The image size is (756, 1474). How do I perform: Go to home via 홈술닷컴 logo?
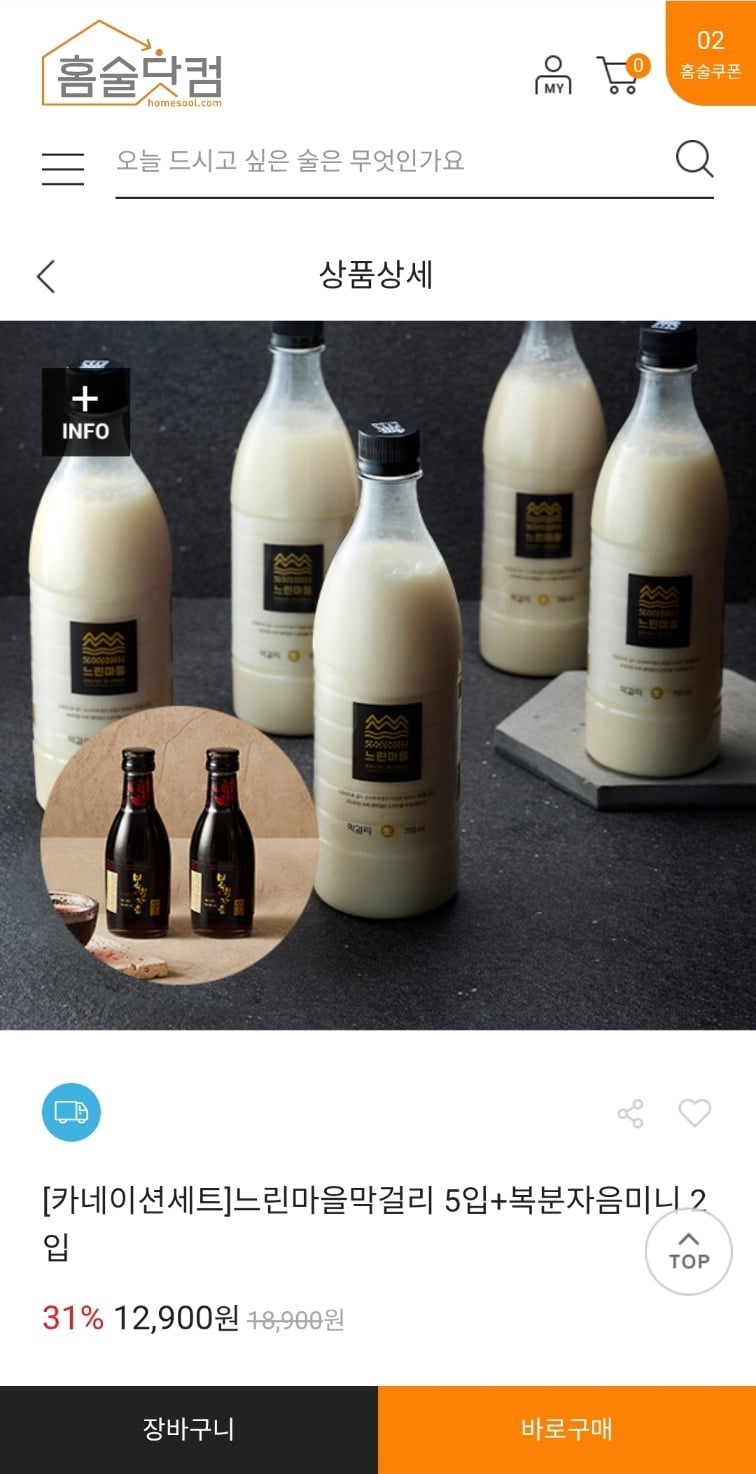click(133, 65)
